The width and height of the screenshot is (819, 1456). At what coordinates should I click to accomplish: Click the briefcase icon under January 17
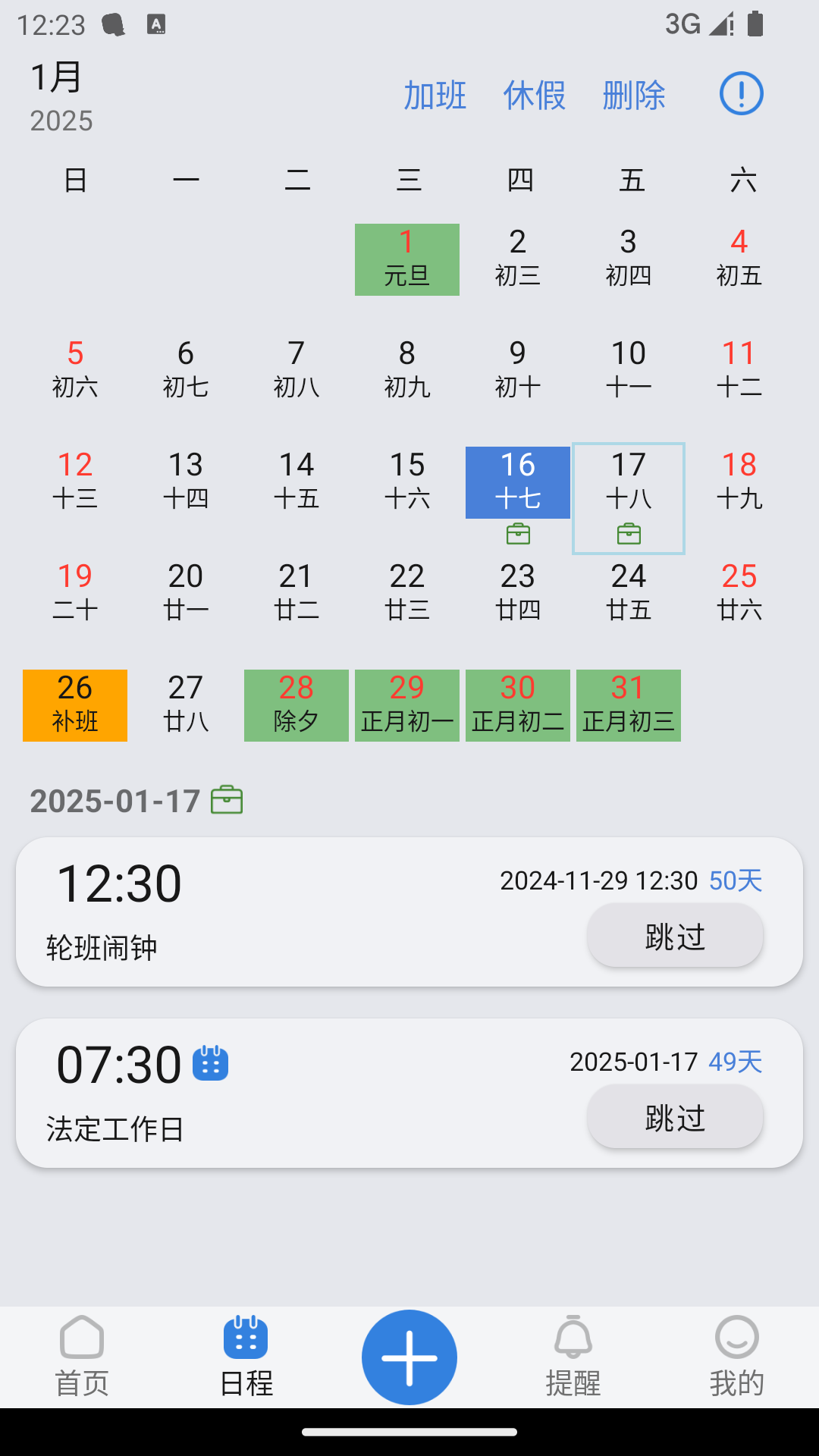tap(628, 533)
